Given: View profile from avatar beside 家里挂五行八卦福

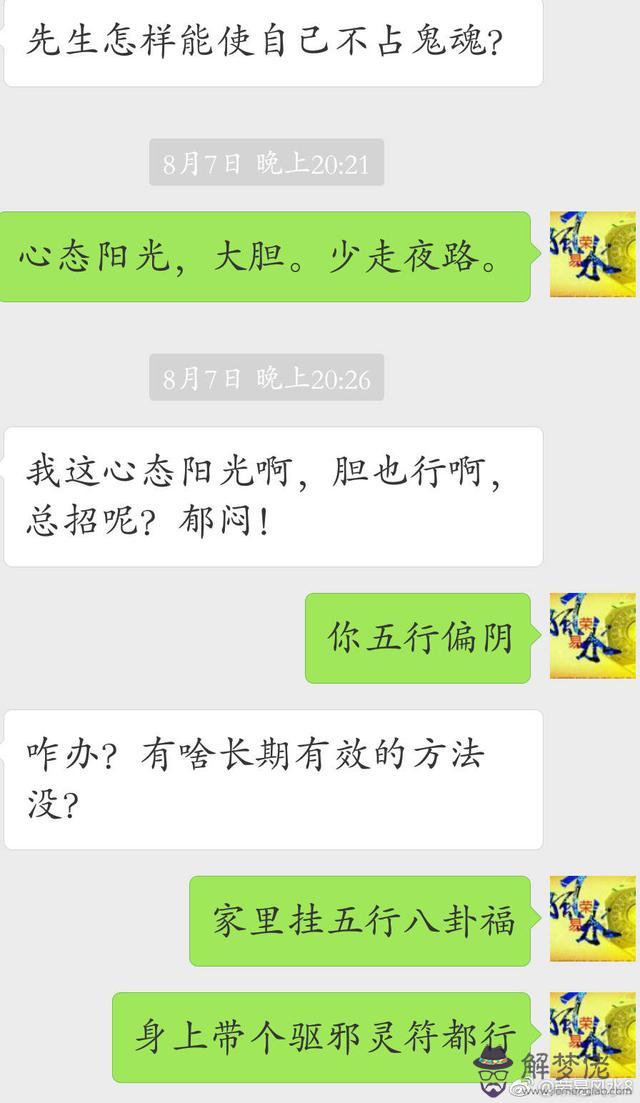Looking at the screenshot, I should pyautogui.click(x=592, y=918).
